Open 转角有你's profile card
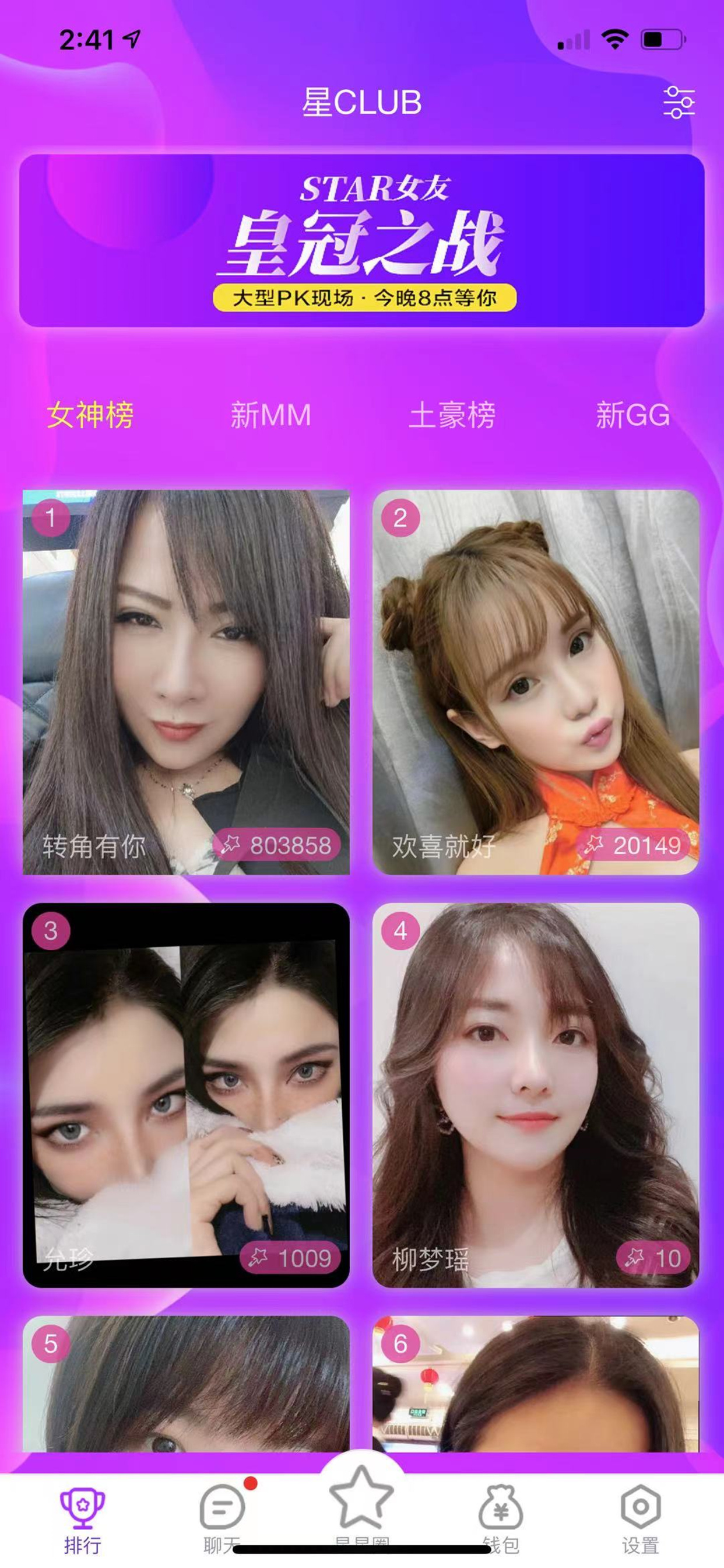Image resolution: width=724 pixels, height=1568 pixels. click(186, 682)
